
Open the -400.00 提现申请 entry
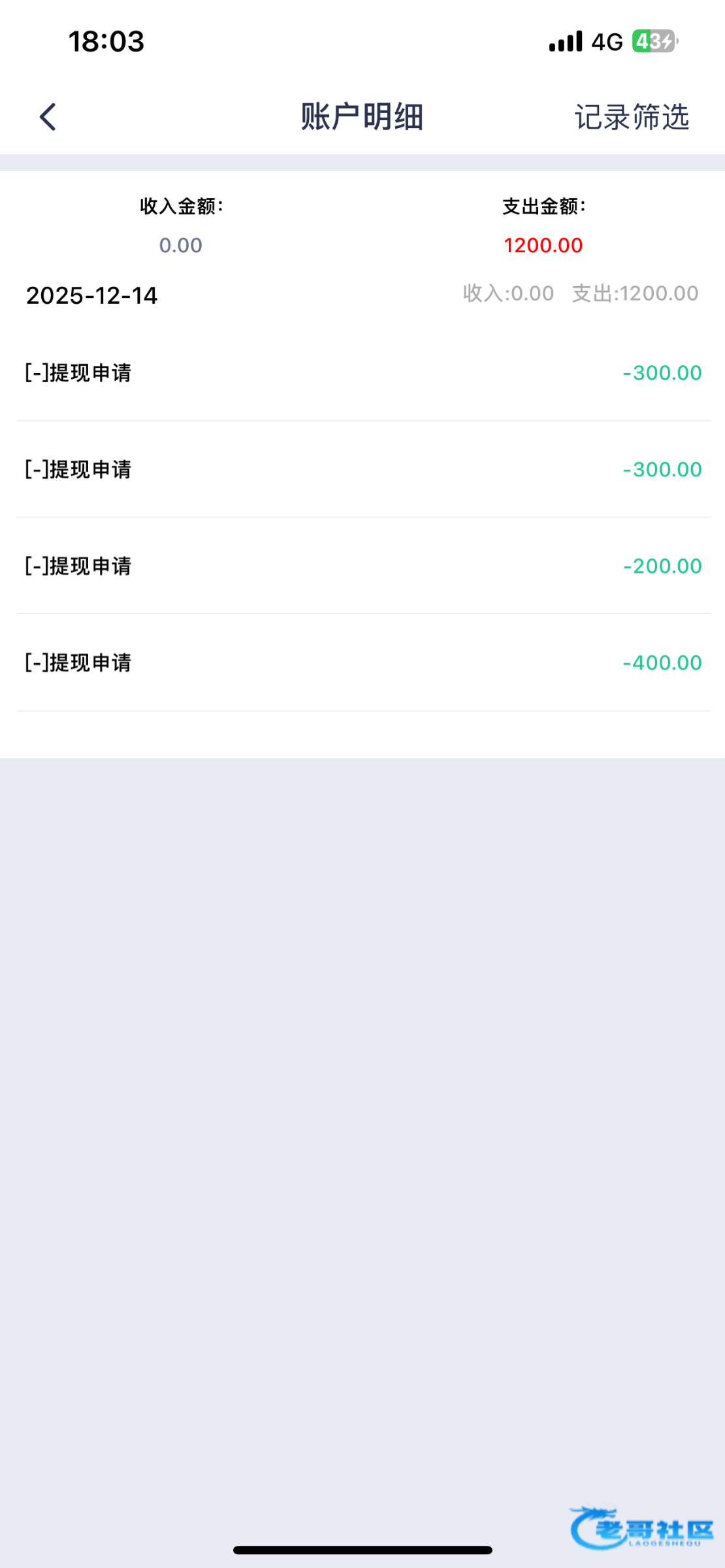[x=362, y=662]
